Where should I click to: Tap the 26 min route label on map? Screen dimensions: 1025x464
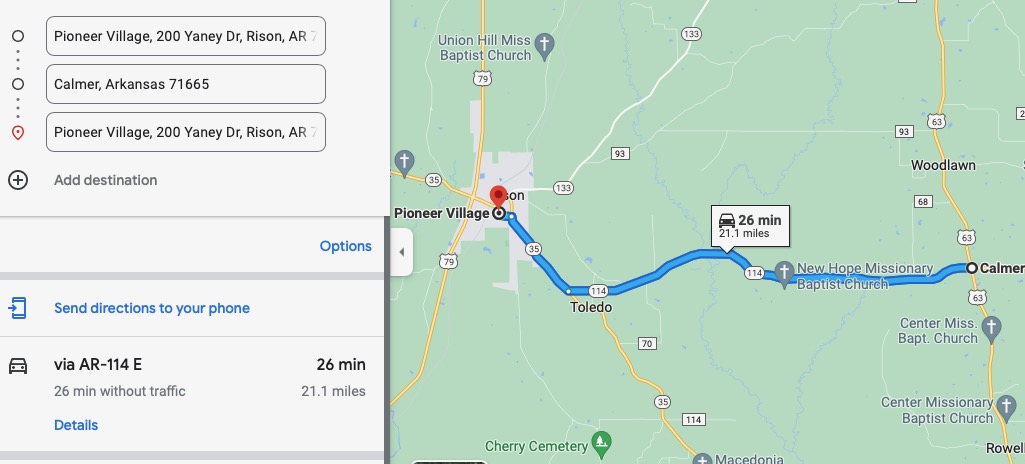point(750,225)
